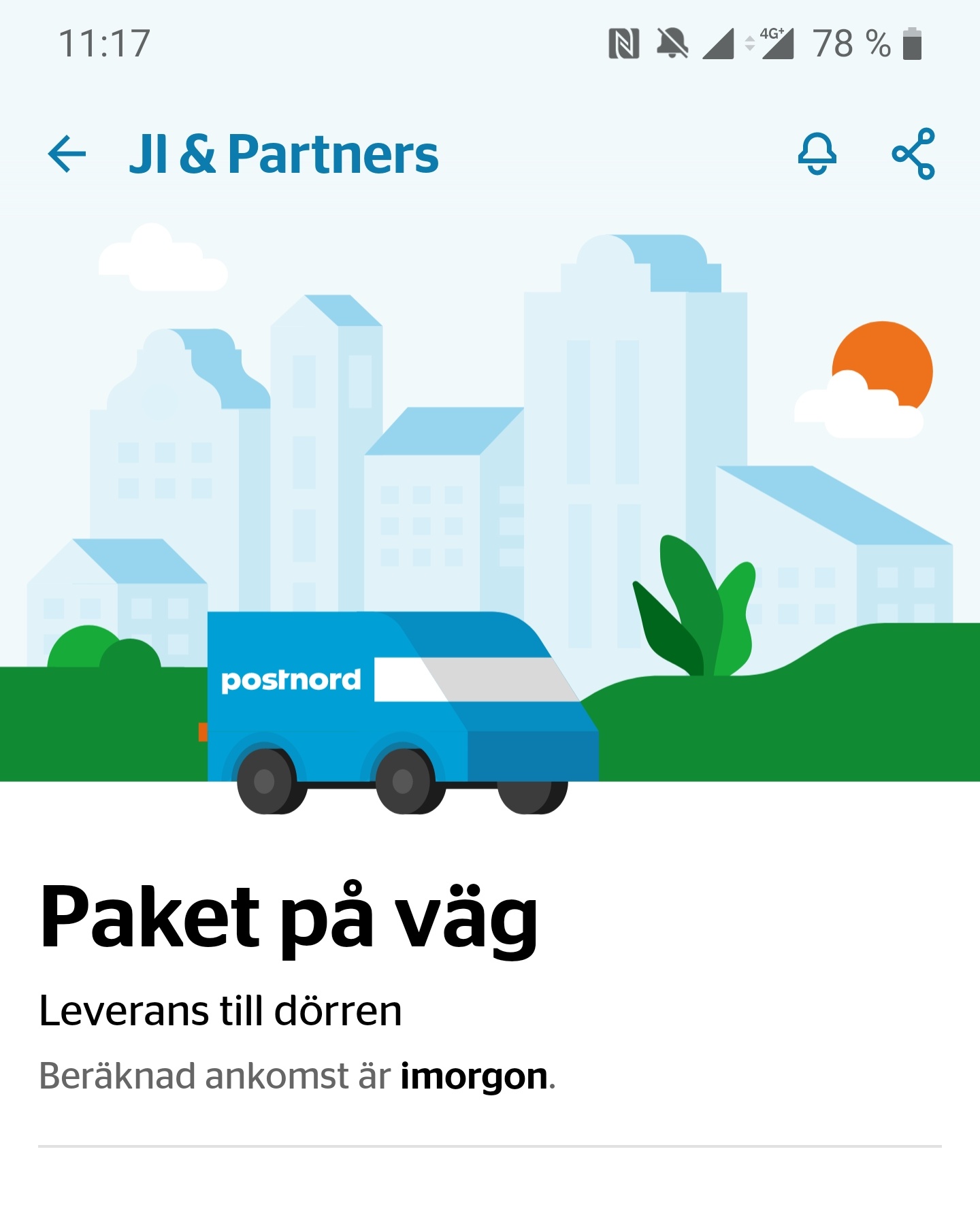Go back from JI & Partners tracking

tap(67, 154)
